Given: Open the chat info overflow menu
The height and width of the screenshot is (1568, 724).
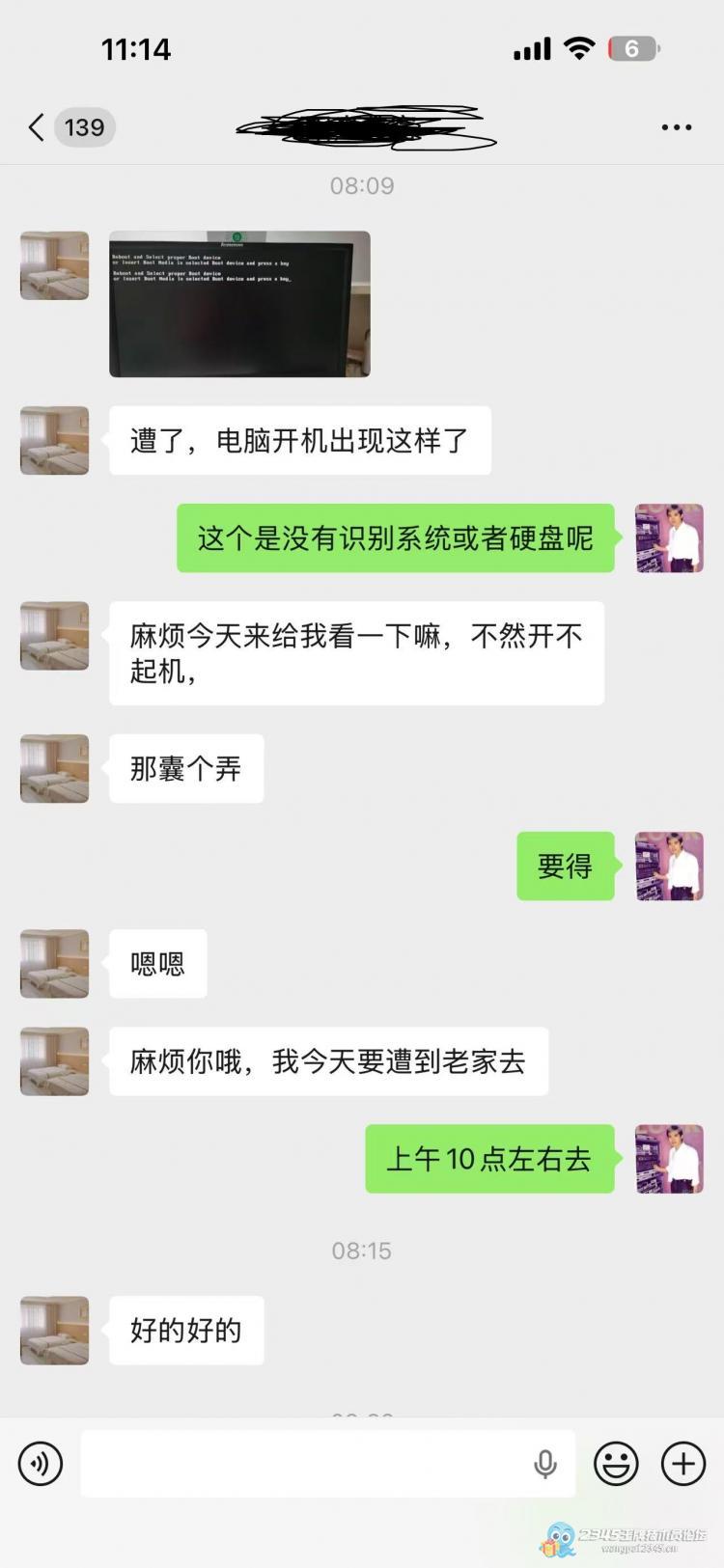Looking at the screenshot, I should click(676, 127).
